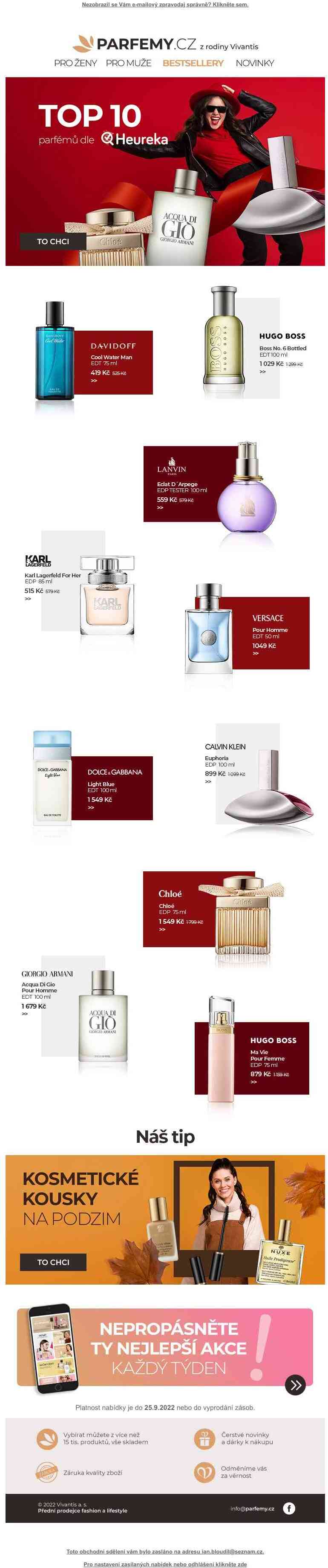View Chloé EDP 75 ml offer
Viewport: 328px width, 1568px height.
pos(179,910)
